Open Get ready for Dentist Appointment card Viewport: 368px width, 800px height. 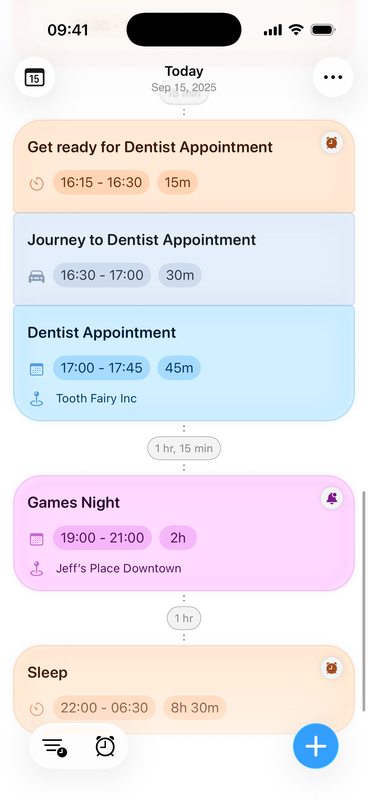tap(184, 166)
